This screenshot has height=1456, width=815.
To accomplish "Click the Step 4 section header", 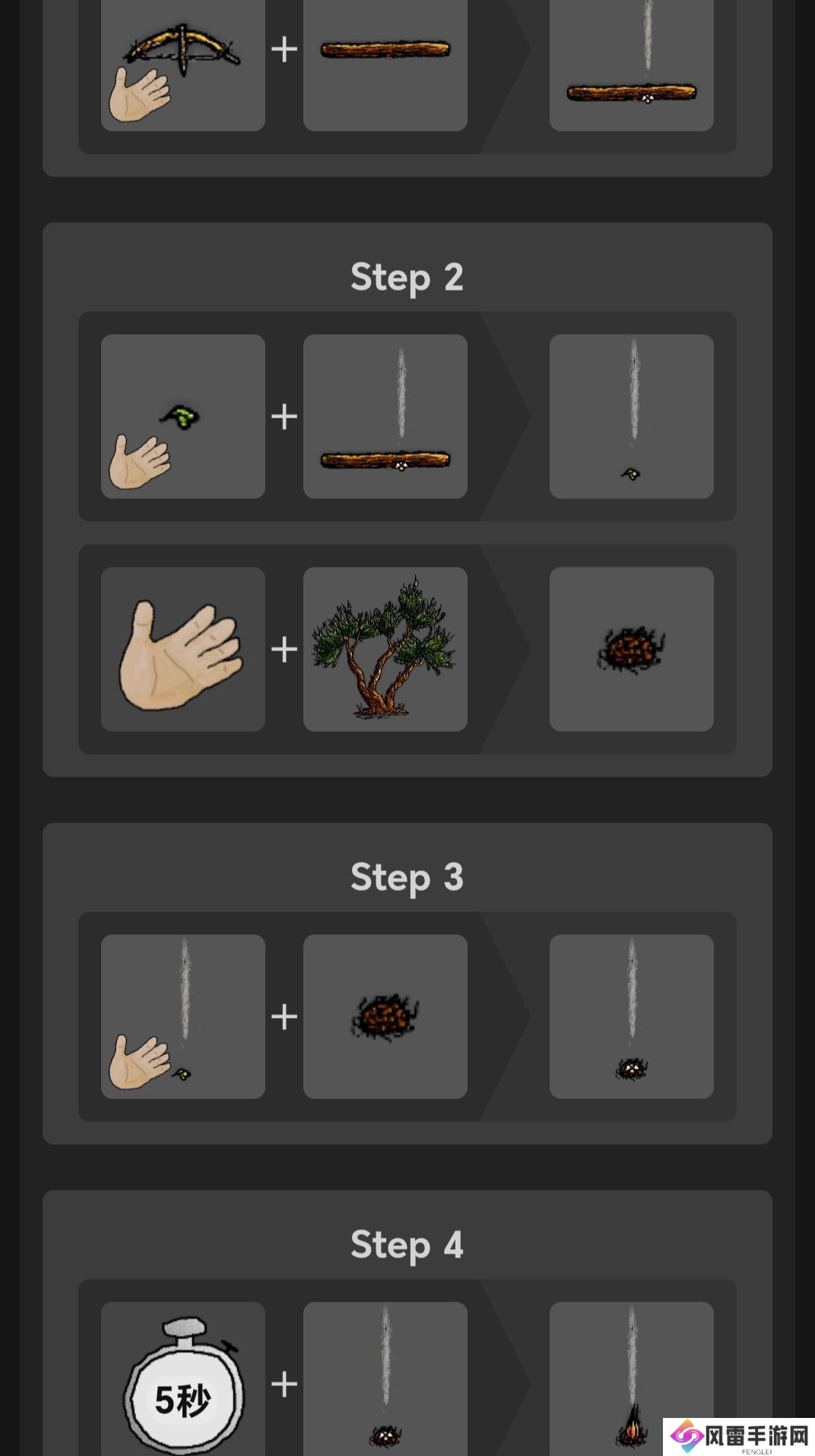I will pyautogui.click(x=407, y=1246).
